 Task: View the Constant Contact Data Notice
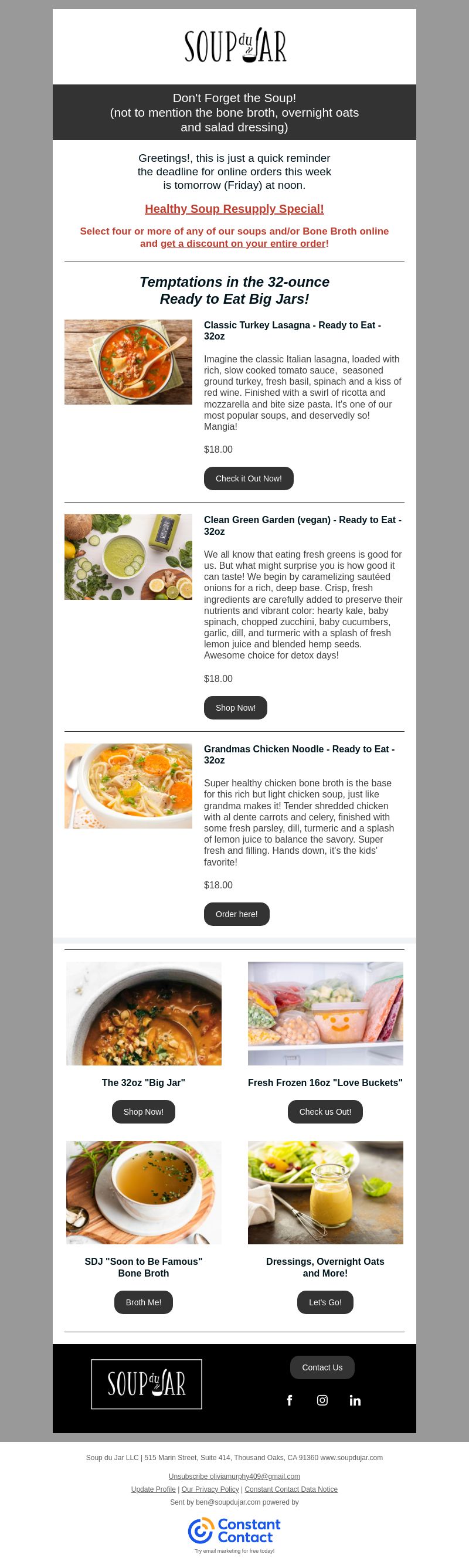[291, 1489]
